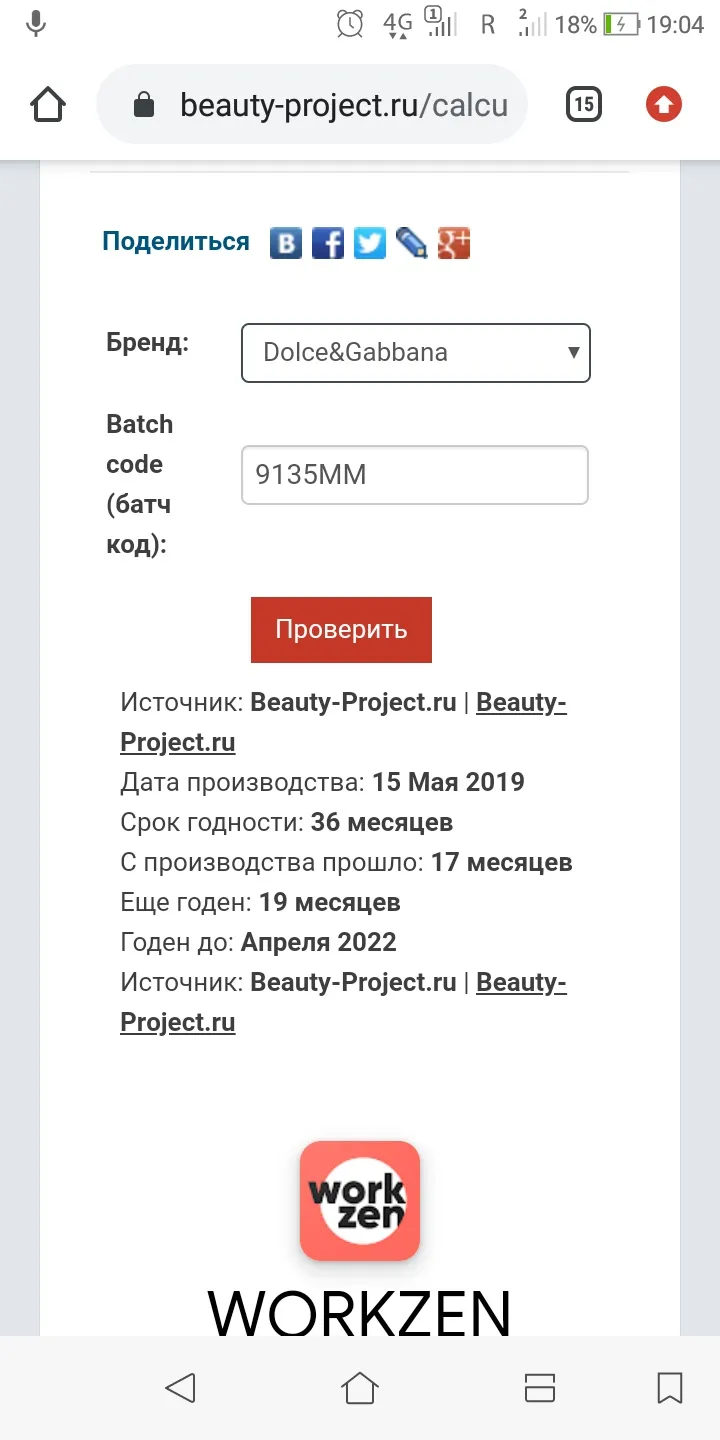Share the page on Facebook
720x1440 pixels.
tap(328, 242)
